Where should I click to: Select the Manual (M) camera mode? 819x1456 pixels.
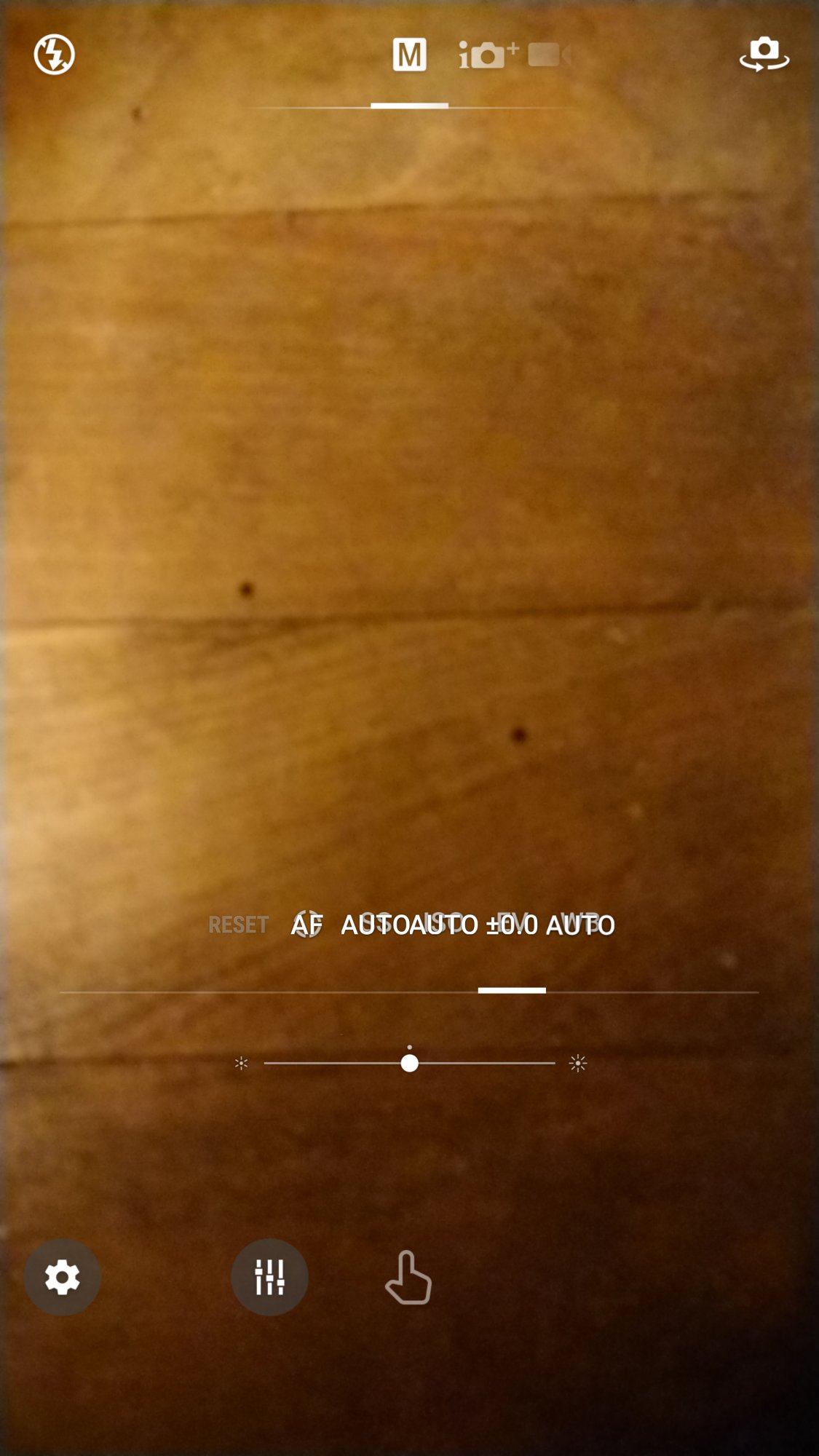[x=409, y=55]
